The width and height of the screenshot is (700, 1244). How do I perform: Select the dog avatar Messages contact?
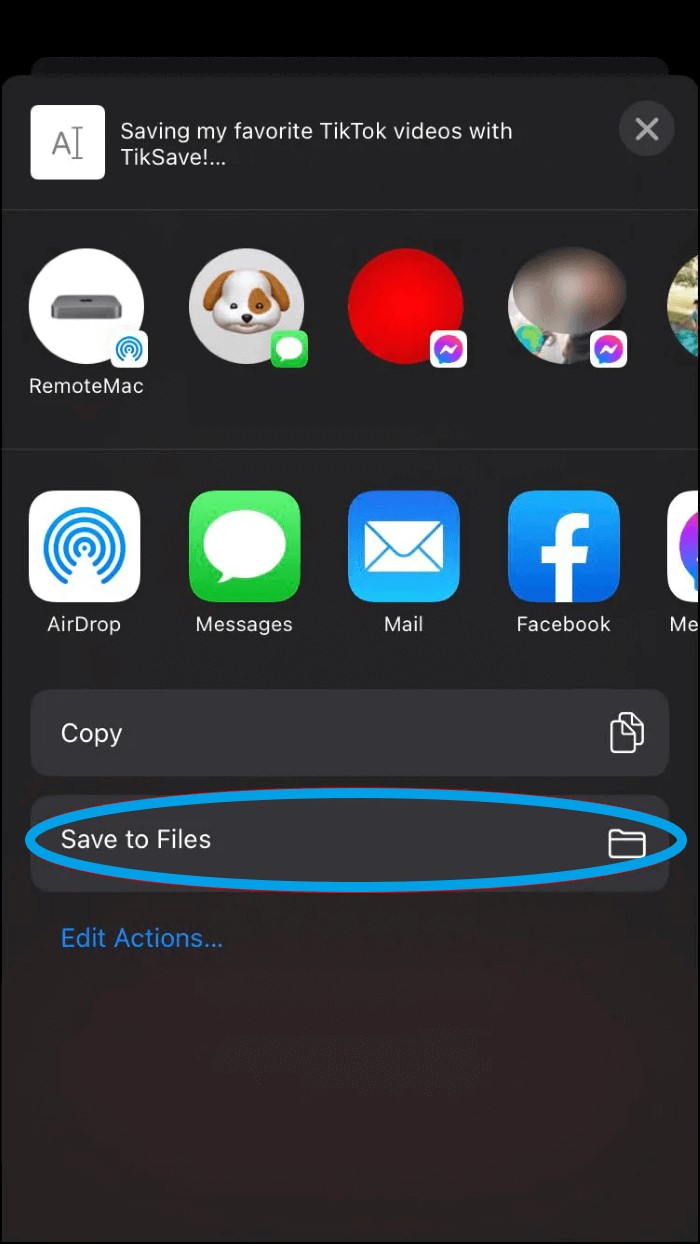click(x=246, y=307)
